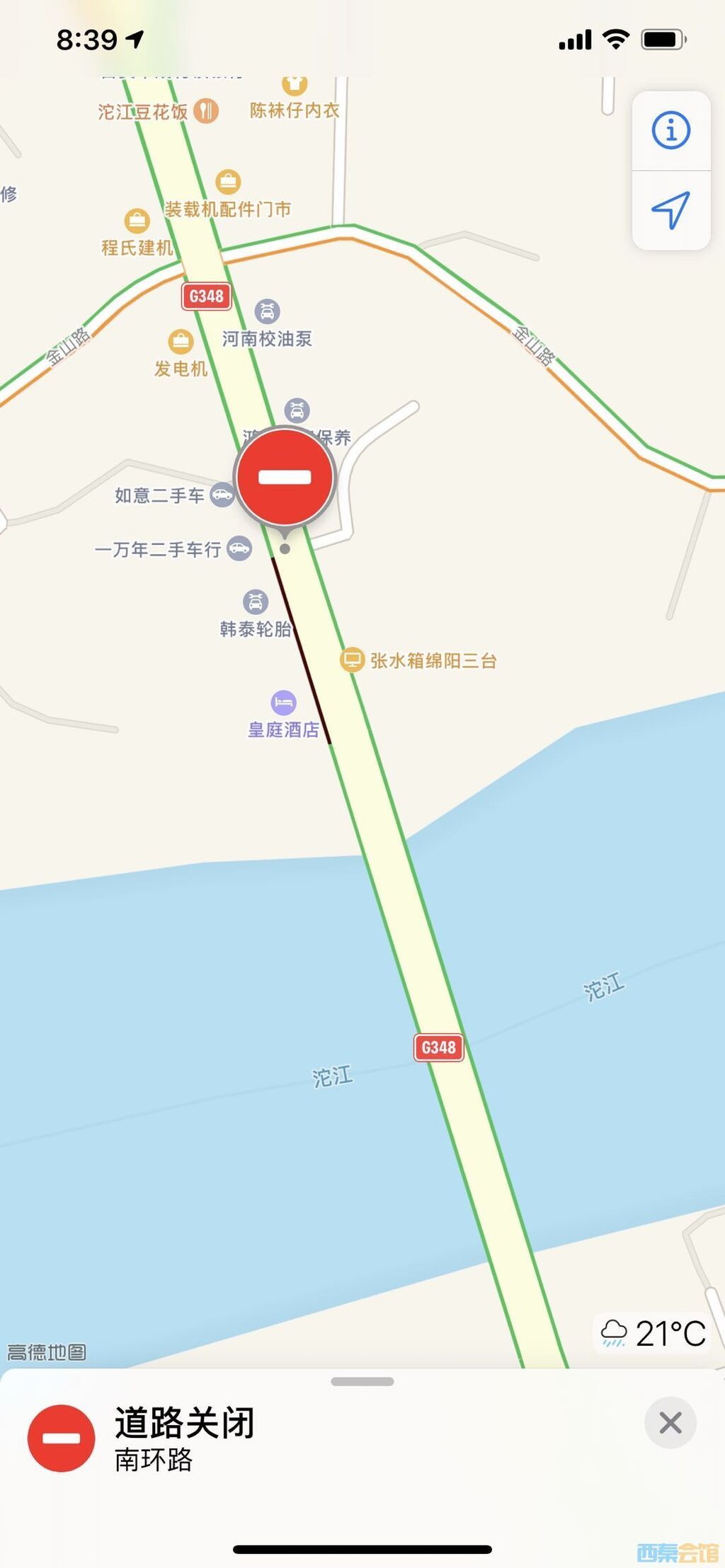Open the 如意二手车 place marker

tap(222, 495)
